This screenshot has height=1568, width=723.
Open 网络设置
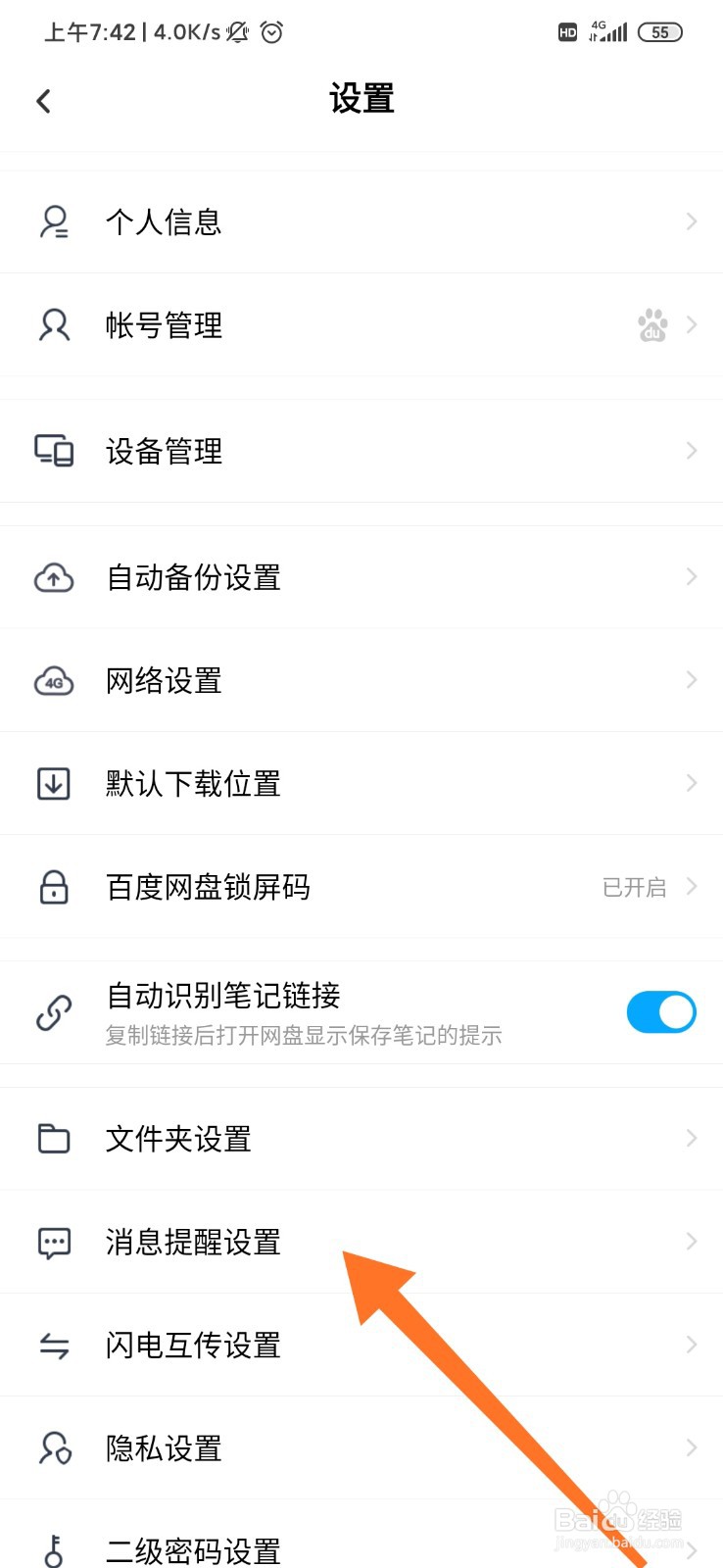tap(361, 681)
